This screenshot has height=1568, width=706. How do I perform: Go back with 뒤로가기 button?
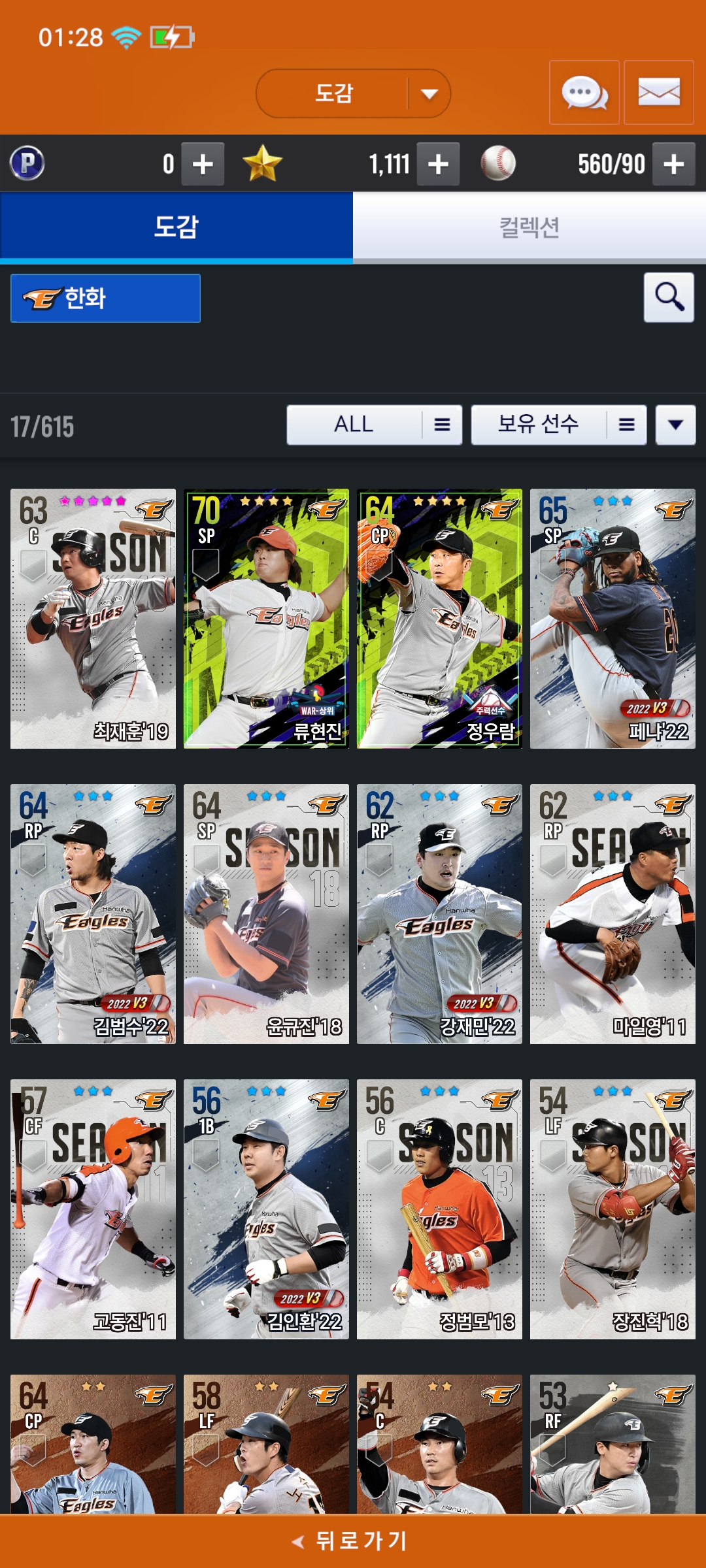pos(353,1541)
